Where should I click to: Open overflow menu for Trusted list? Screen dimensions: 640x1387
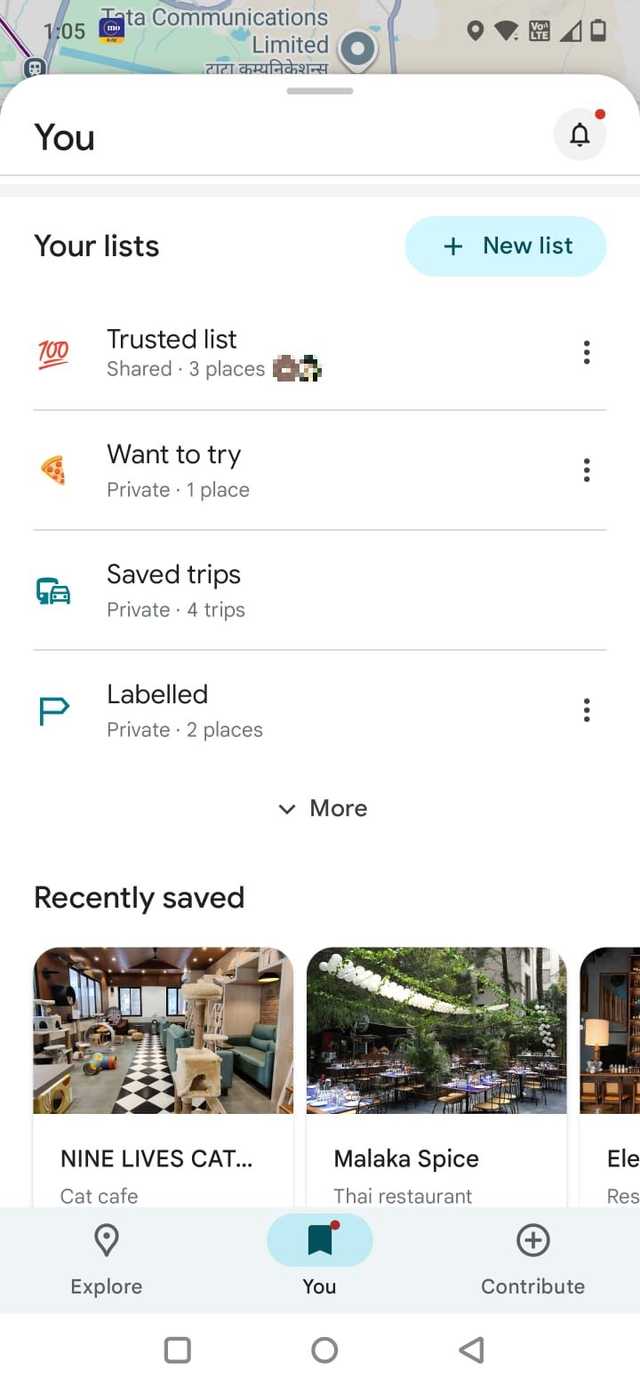point(586,352)
